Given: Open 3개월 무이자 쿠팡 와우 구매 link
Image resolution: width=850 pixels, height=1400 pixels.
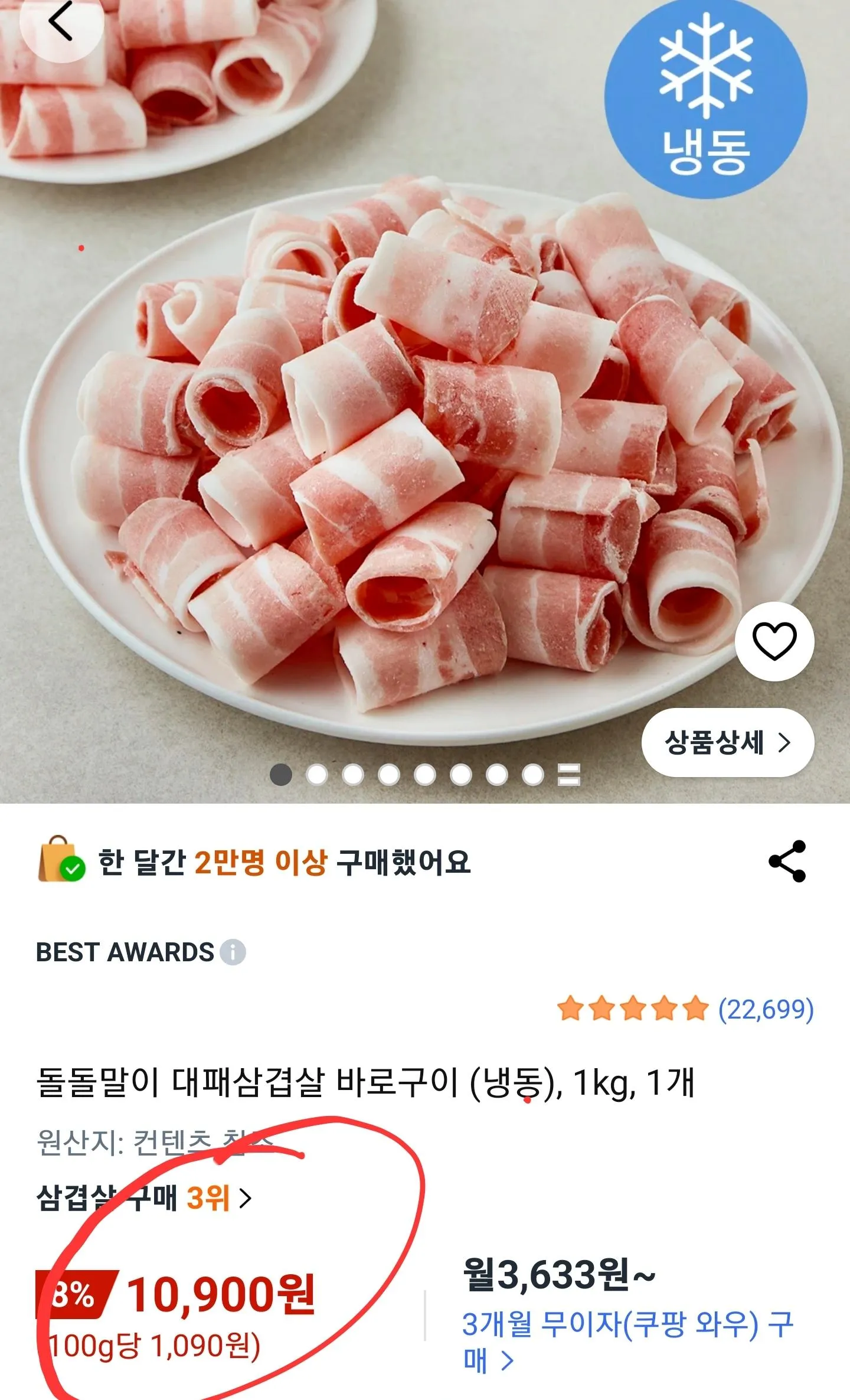Looking at the screenshot, I should [626, 1341].
